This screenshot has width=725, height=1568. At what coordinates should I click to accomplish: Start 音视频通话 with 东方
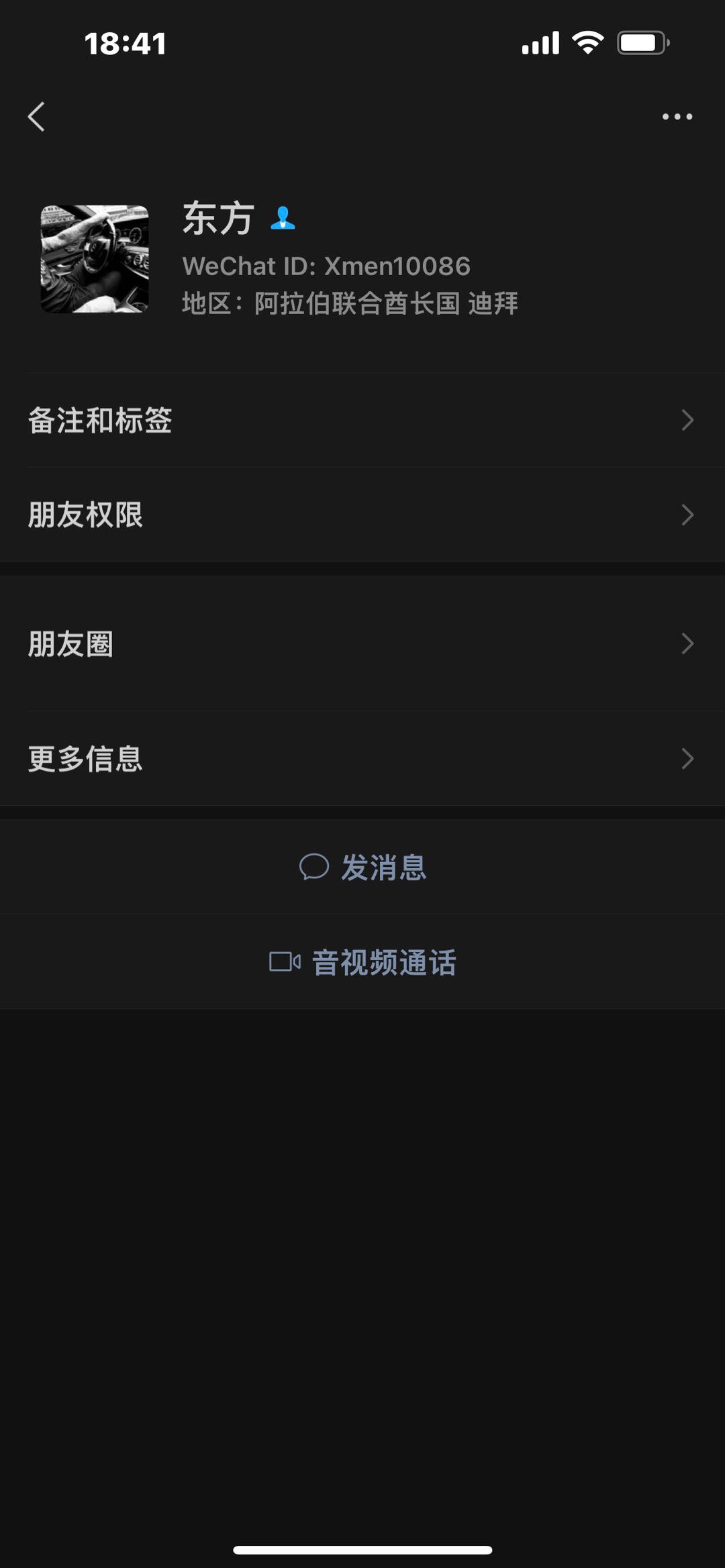pyautogui.click(x=362, y=961)
